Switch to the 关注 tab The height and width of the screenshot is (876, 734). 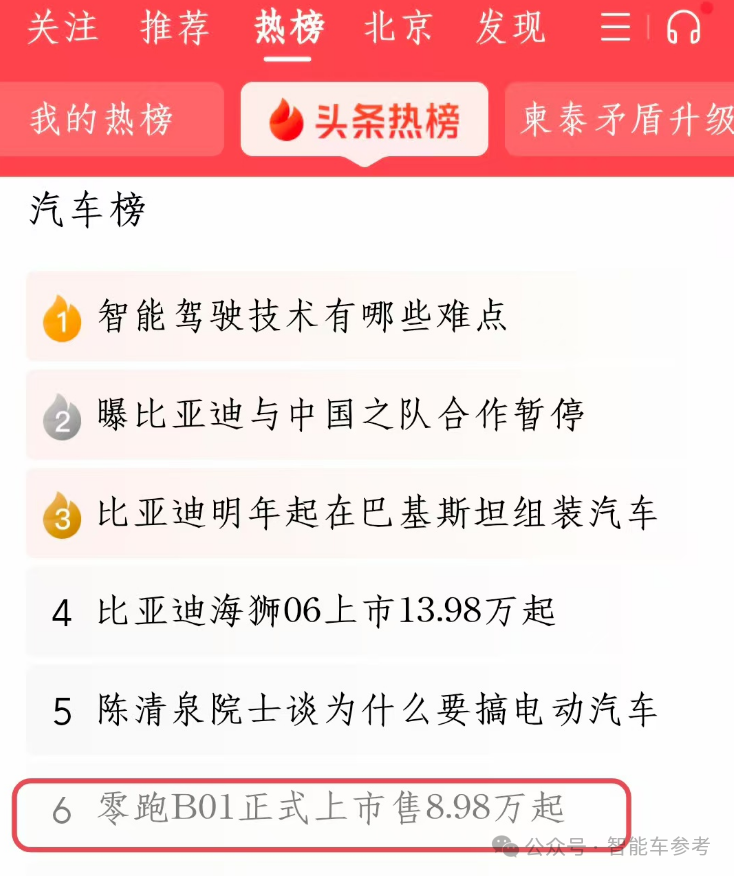[x=62, y=28]
